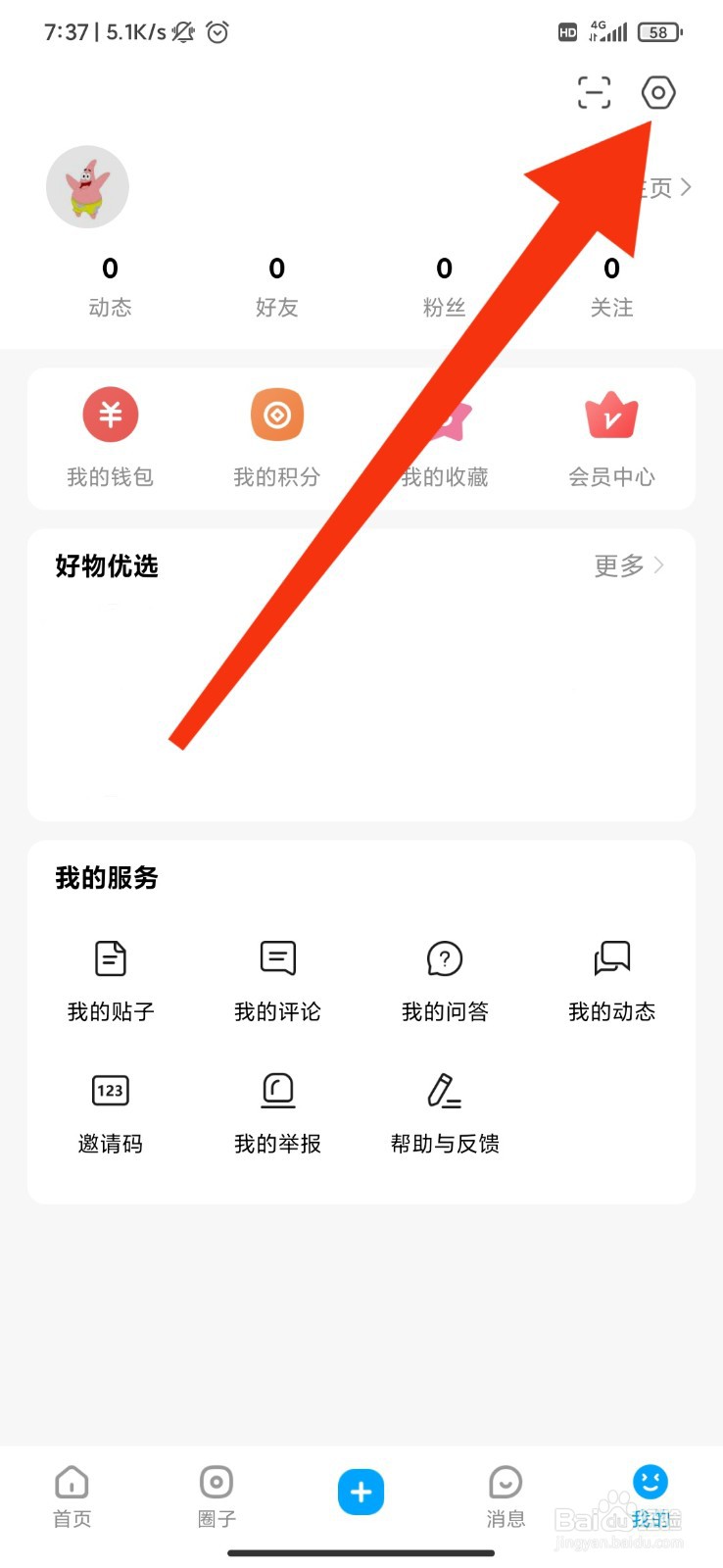View 更多 in 好物优选
723x1568 pixels.
[x=629, y=565]
